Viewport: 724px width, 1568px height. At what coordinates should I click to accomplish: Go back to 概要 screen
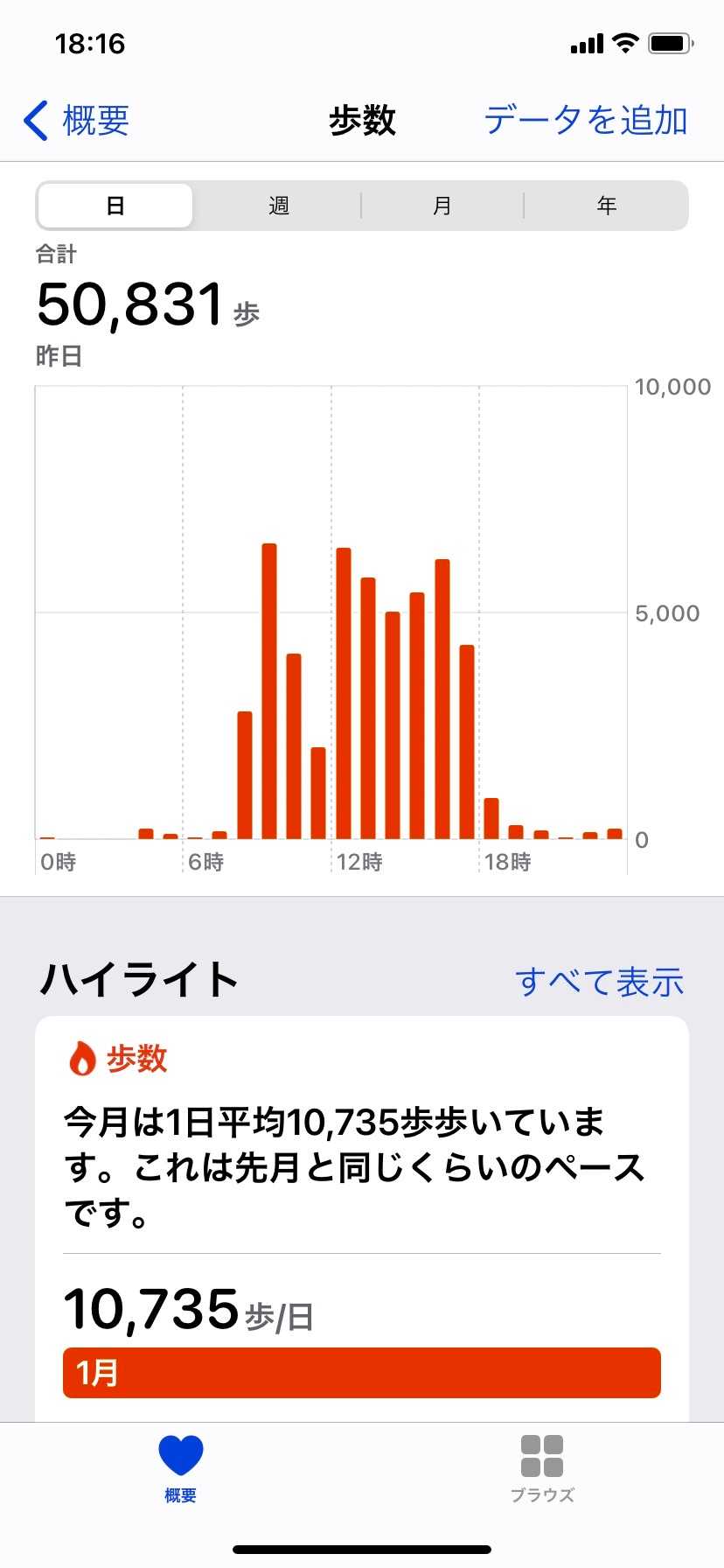pyautogui.click(x=77, y=120)
